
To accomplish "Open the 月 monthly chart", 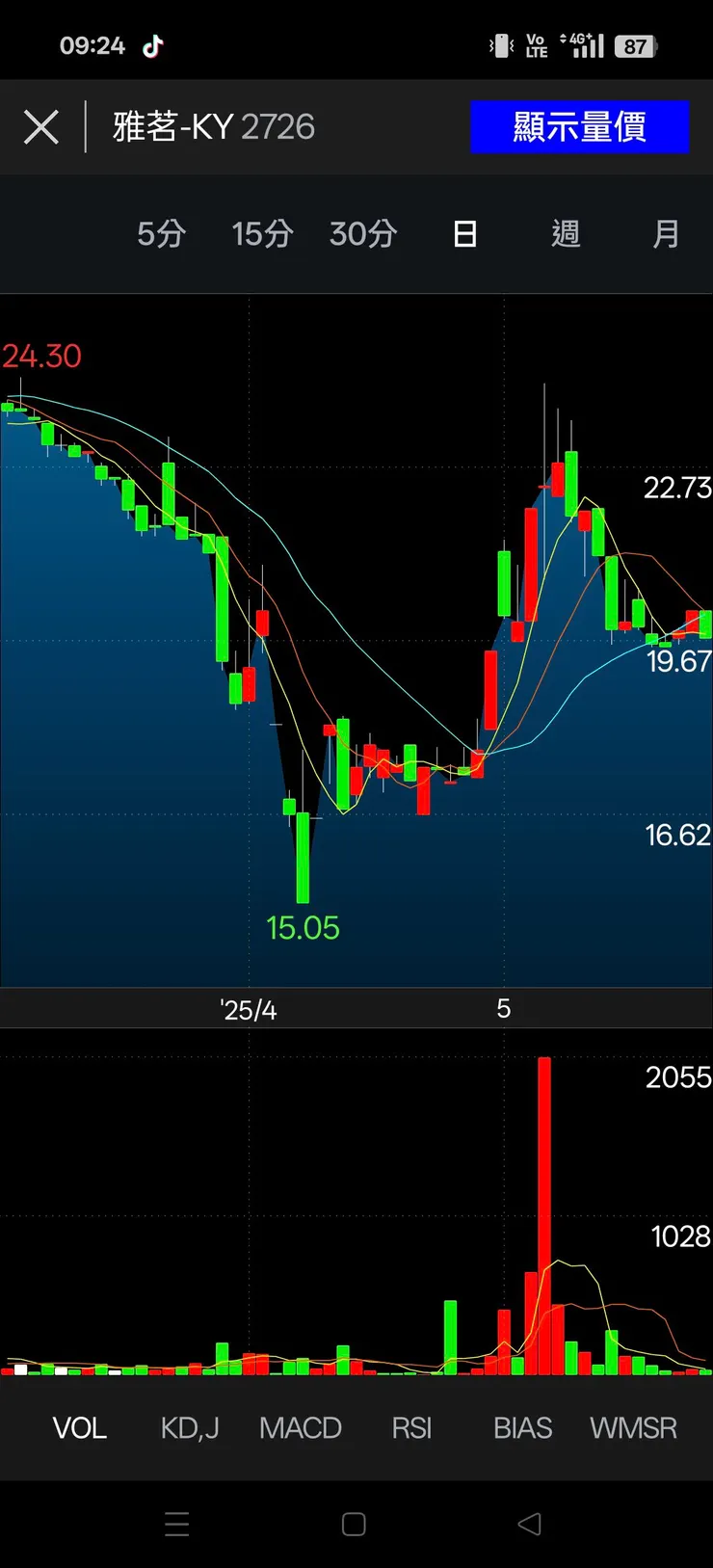I will (666, 234).
